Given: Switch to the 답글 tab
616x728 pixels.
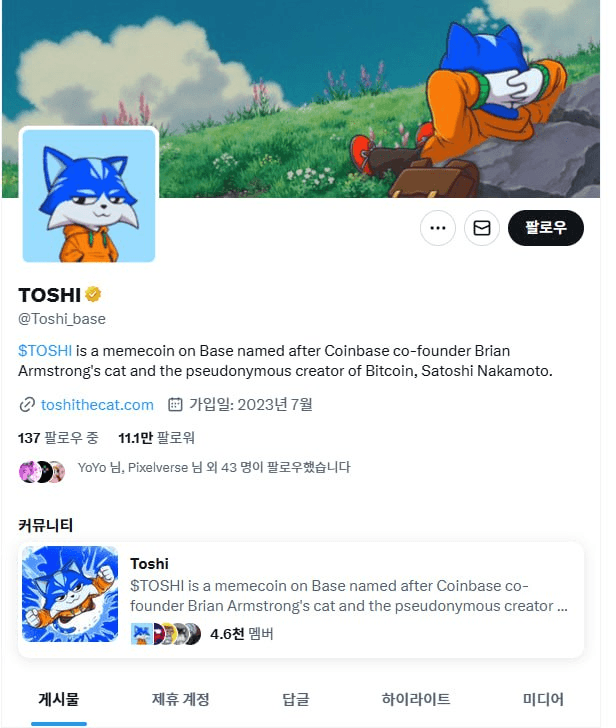Looking at the screenshot, I should coord(295,699).
